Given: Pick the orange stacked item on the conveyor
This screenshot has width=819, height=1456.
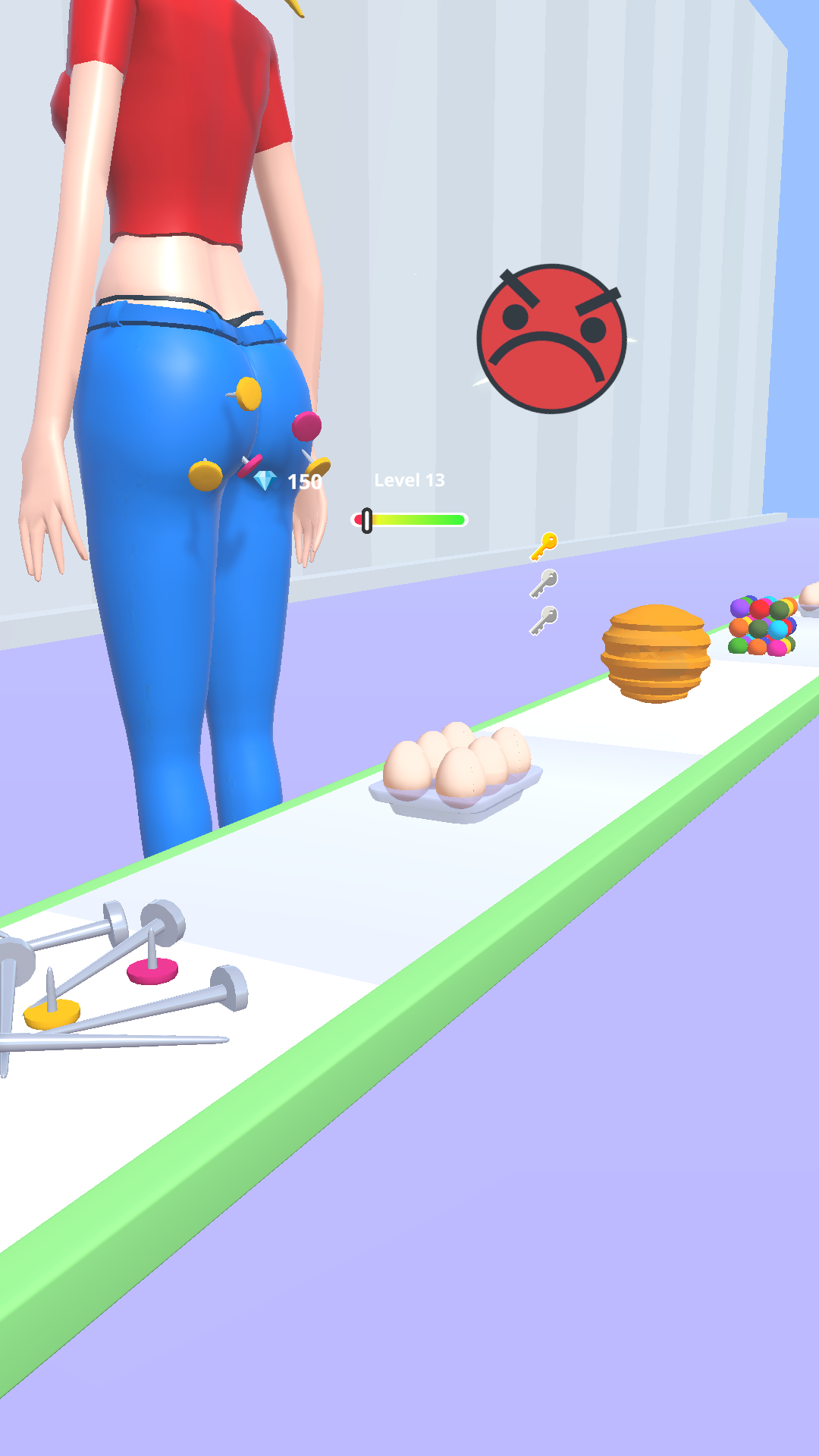Looking at the screenshot, I should pos(655,652).
